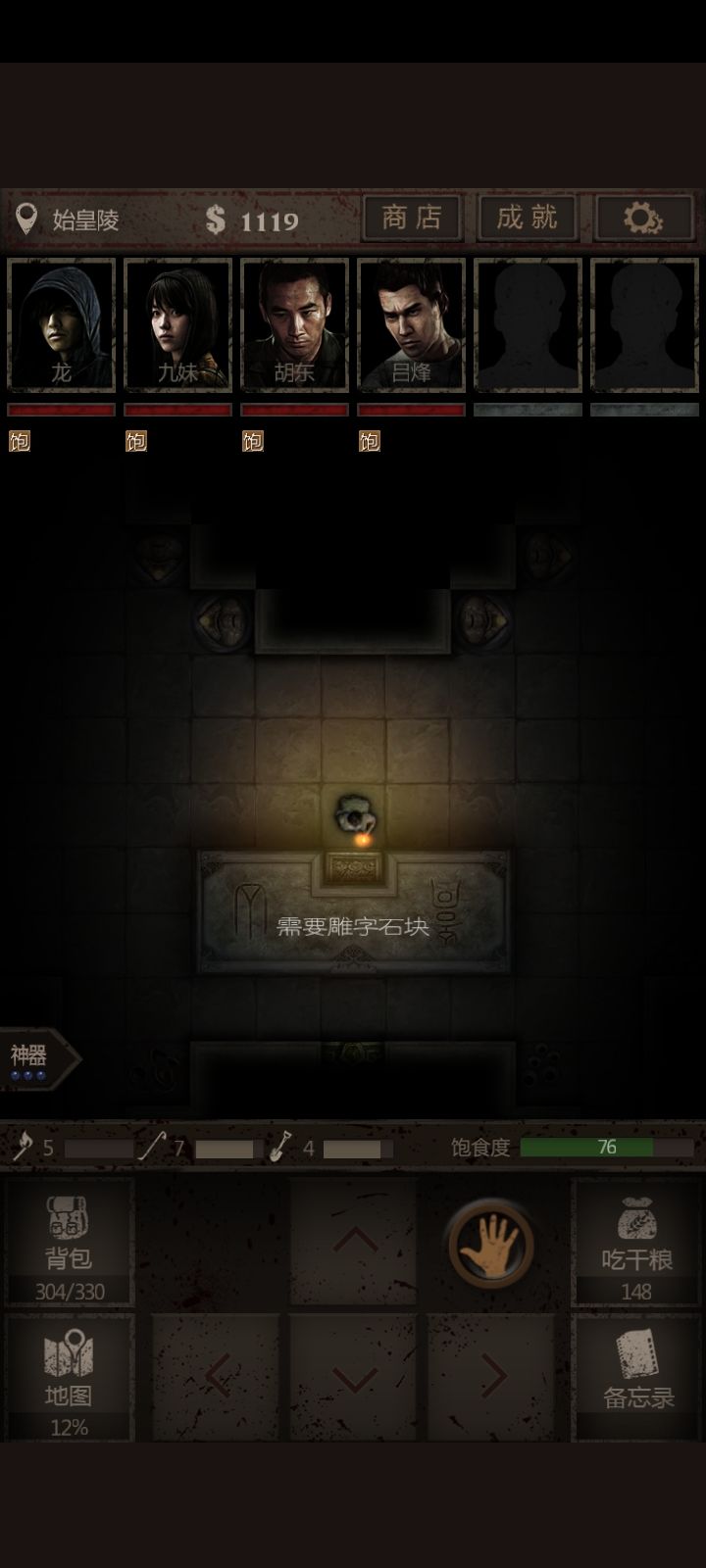Open the 背包 backpack
This screenshot has width=706, height=1568.
69,1243
